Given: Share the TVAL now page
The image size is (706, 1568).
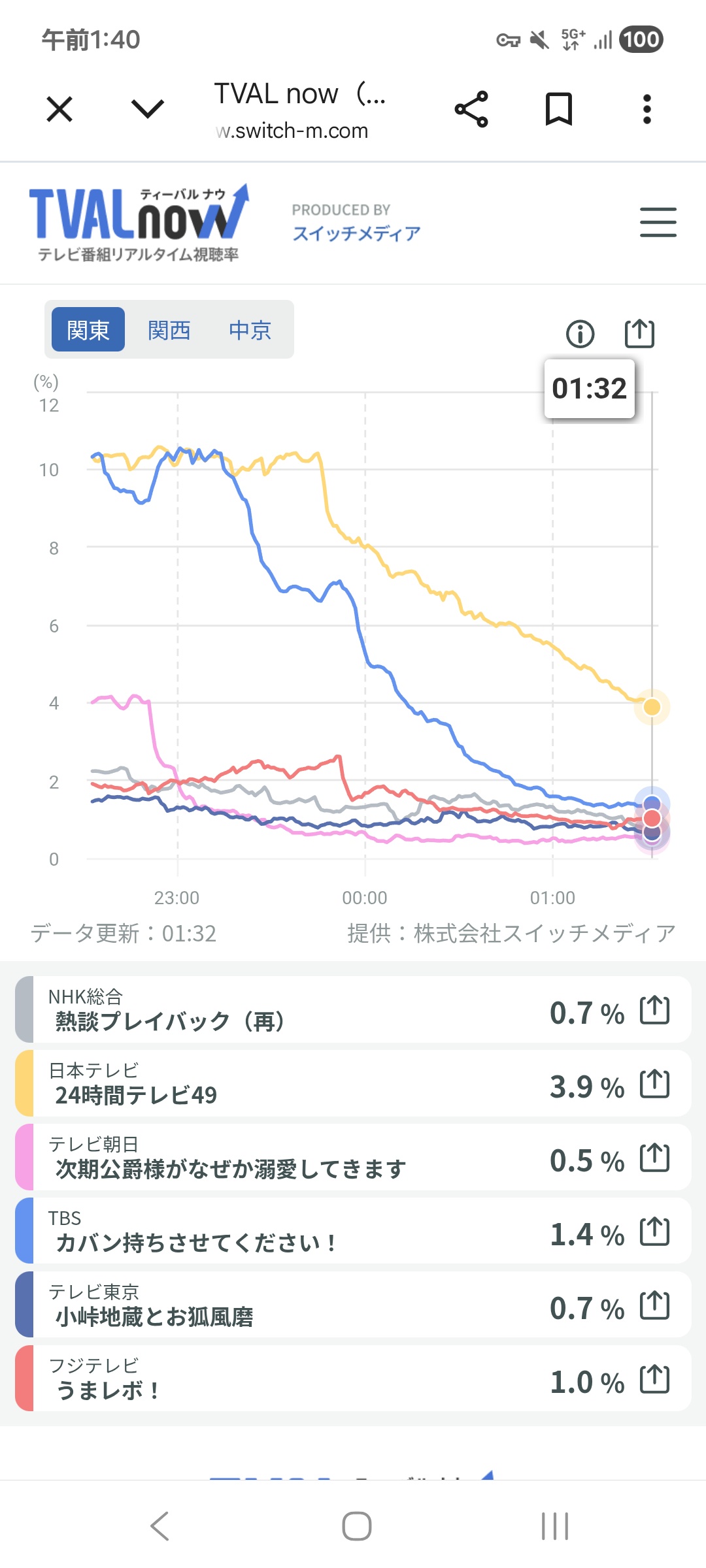Looking at the screenshot, I should pyautogui.click(x=471, y=108).
